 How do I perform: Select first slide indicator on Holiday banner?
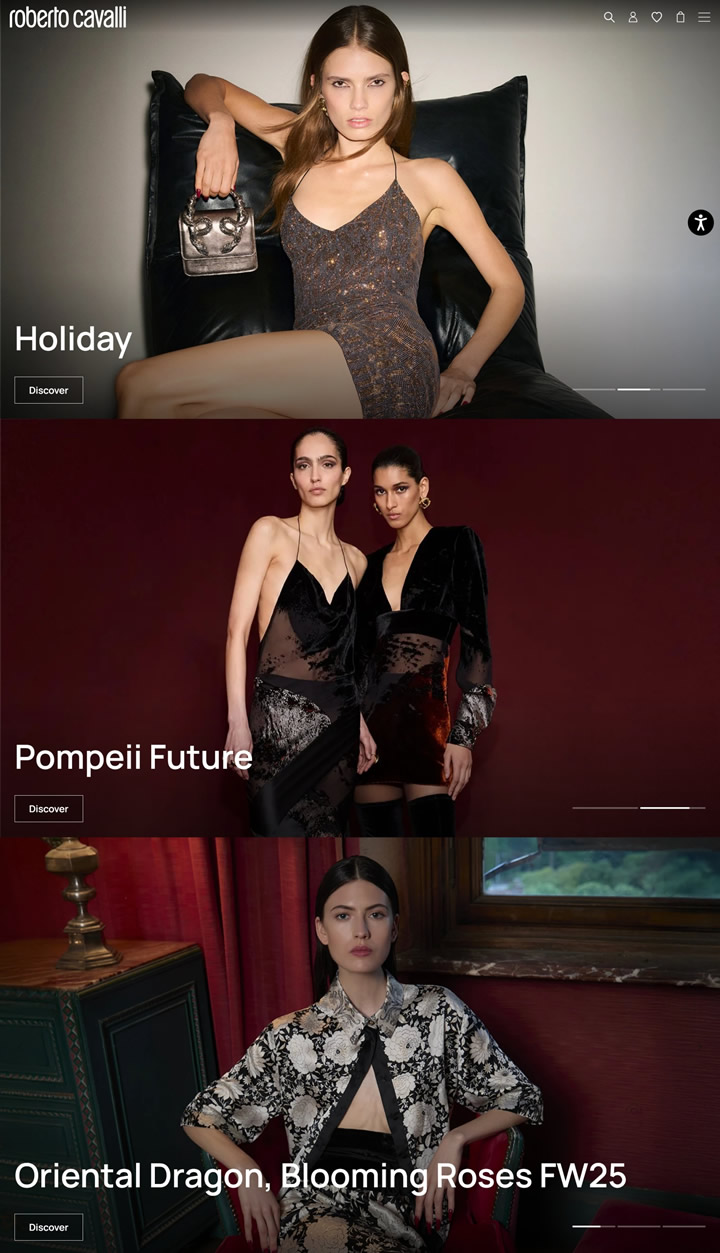click(x=593, y=389)
